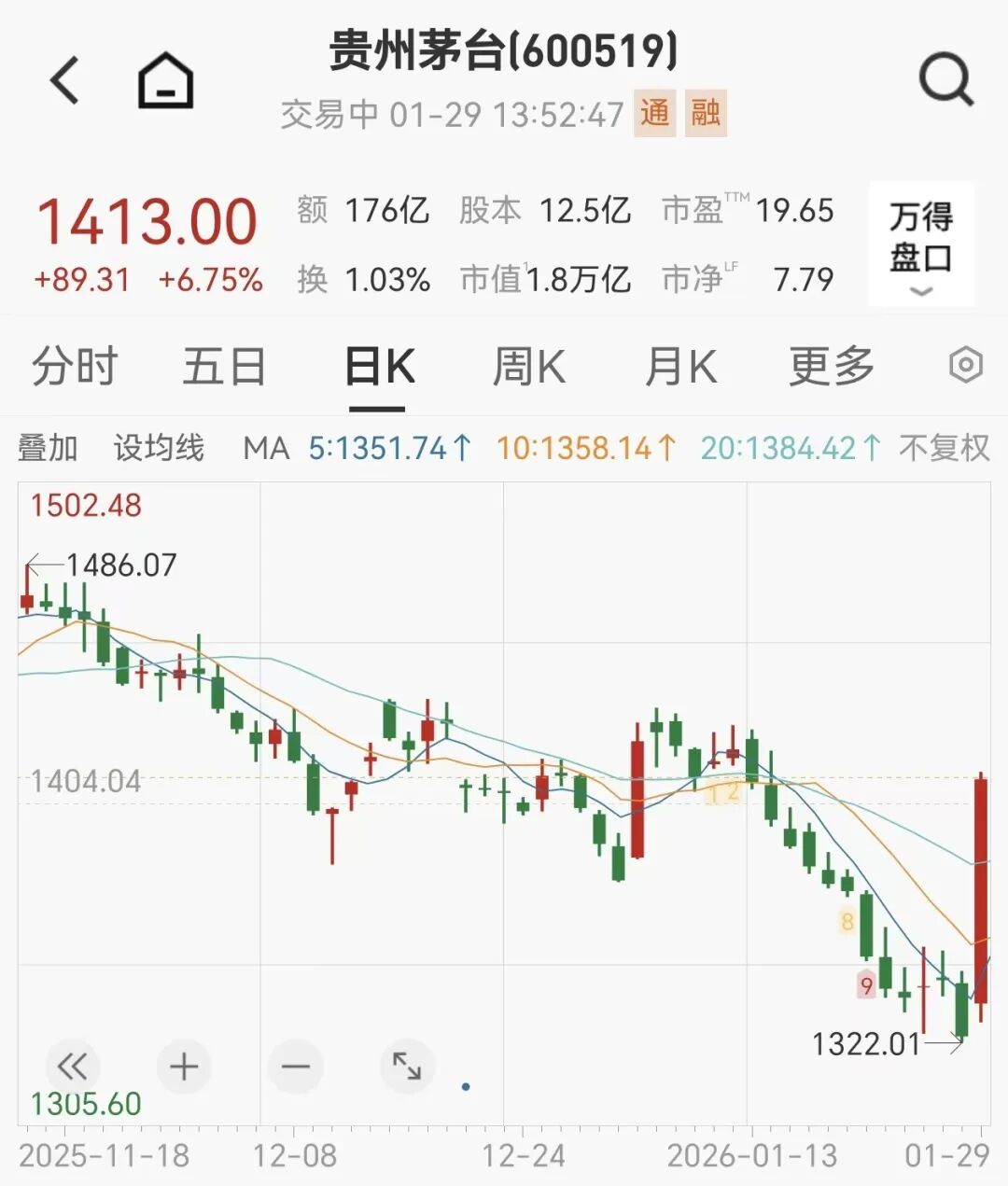
Task: Expand the 万得盘口 panel
Action: click(x=920, y=244)
